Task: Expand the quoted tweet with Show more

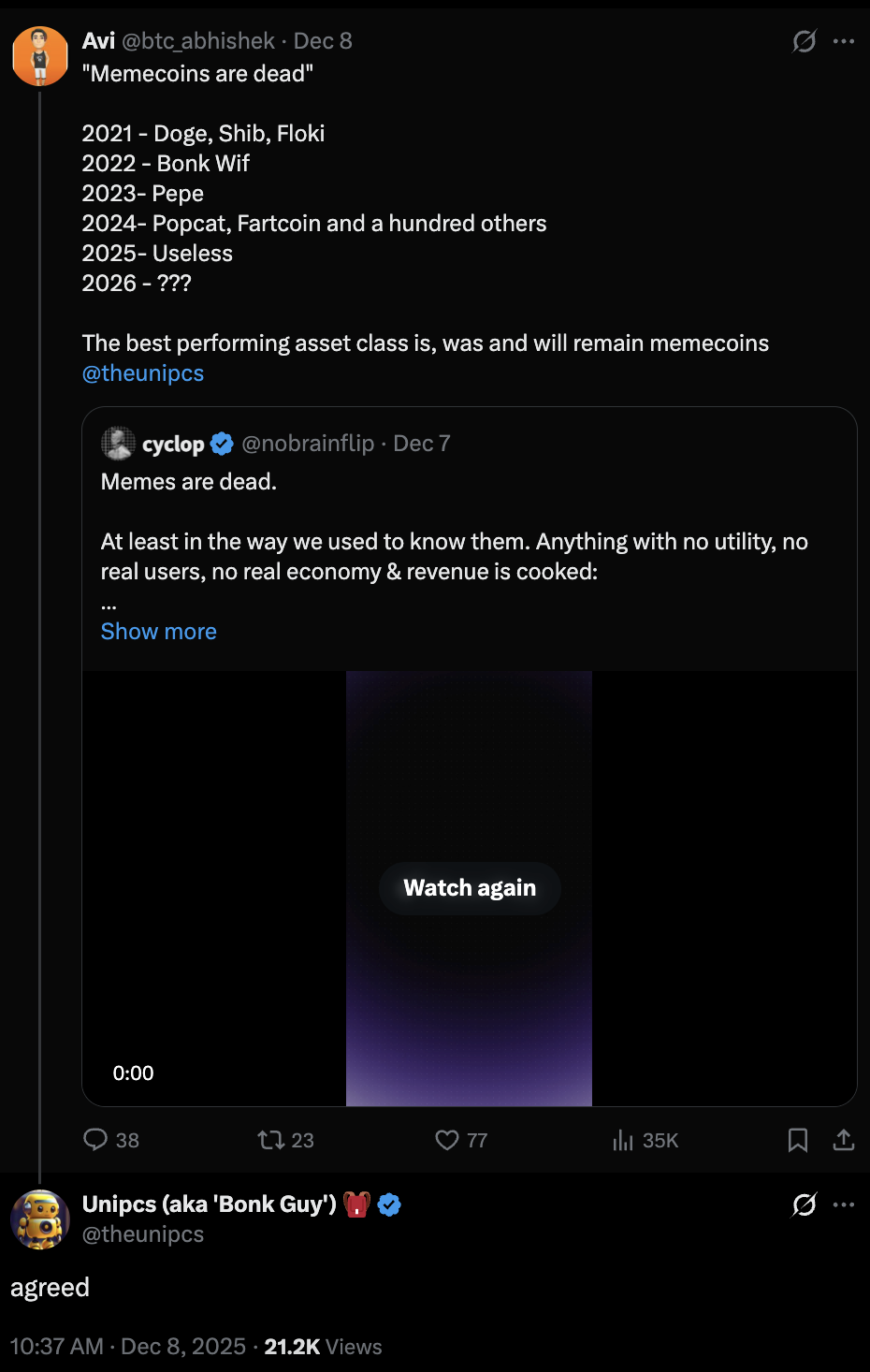Action: pos(158,632)
